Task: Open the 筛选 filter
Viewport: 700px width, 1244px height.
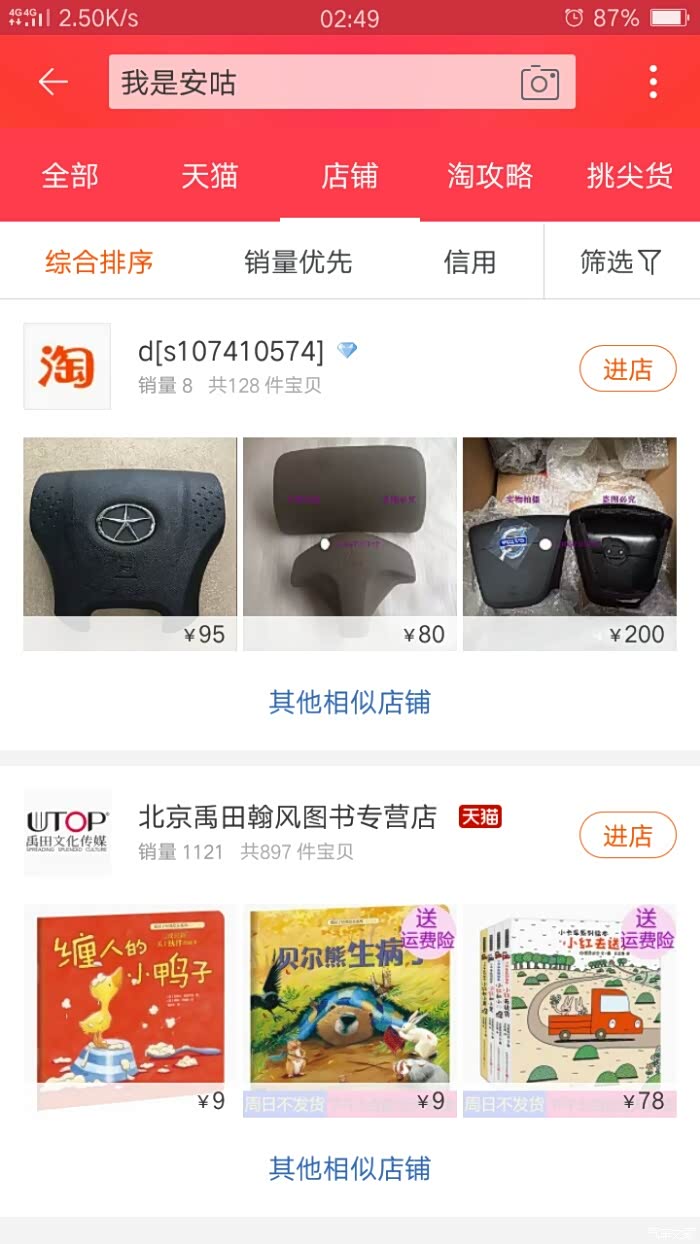Action: (x=621, y=262)
